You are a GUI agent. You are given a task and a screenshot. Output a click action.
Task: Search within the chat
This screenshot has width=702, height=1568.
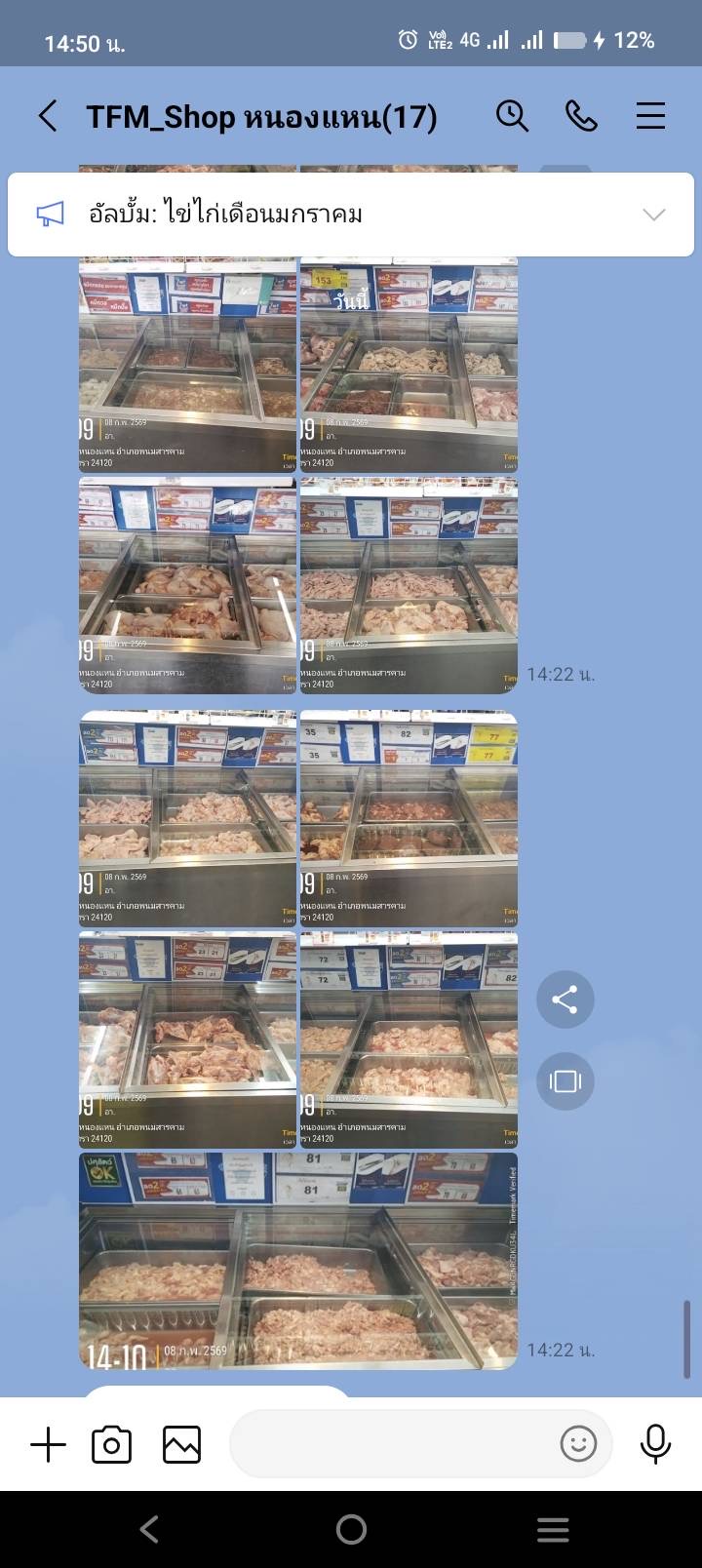tap(512, 116)
